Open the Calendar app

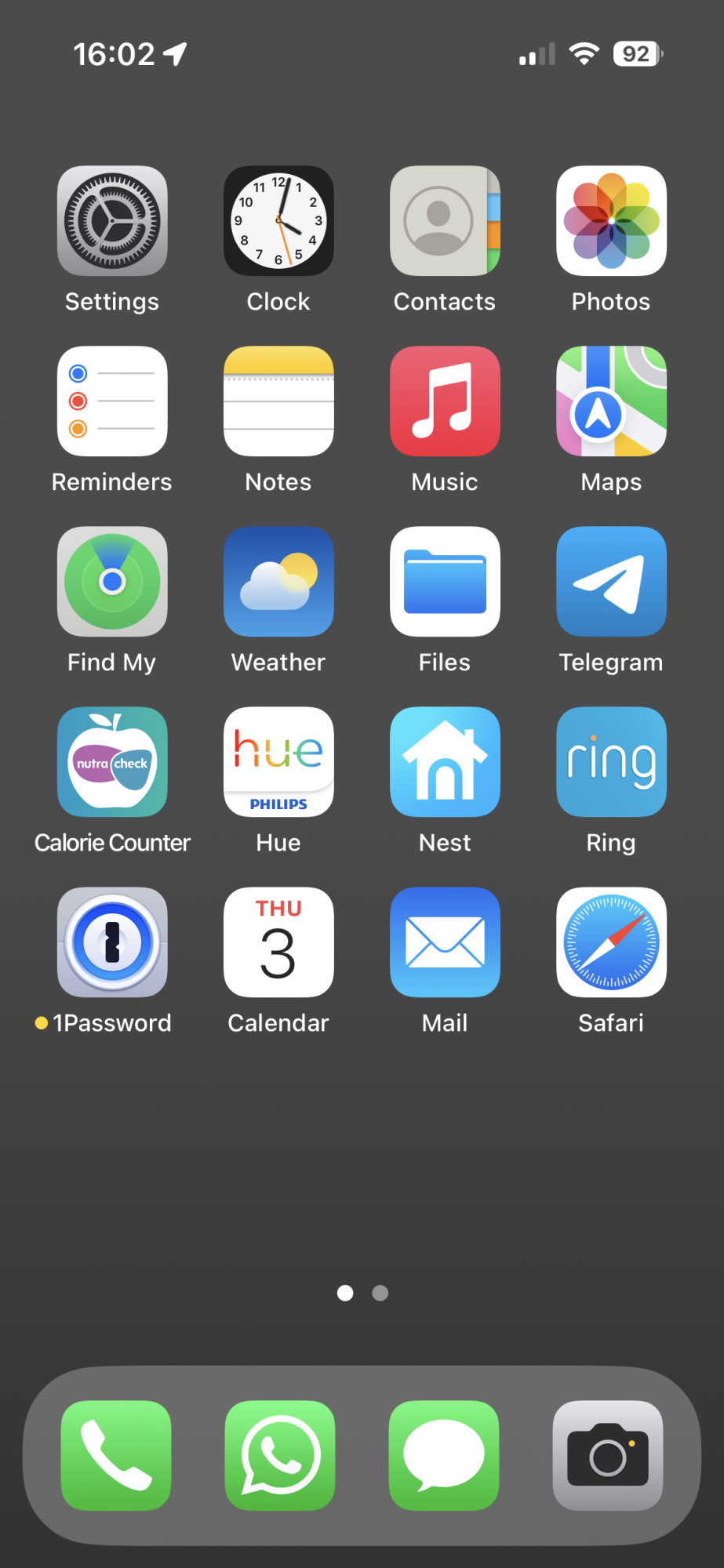pyautogui.click(x=278, y=942)
